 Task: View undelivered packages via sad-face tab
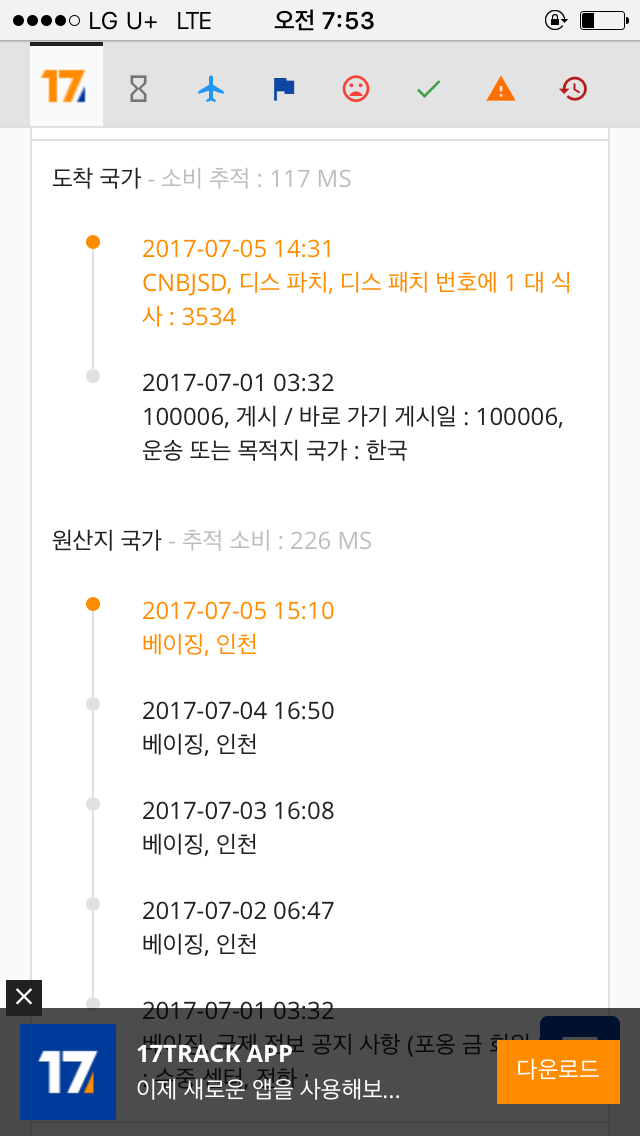click(x=356, y=89)
